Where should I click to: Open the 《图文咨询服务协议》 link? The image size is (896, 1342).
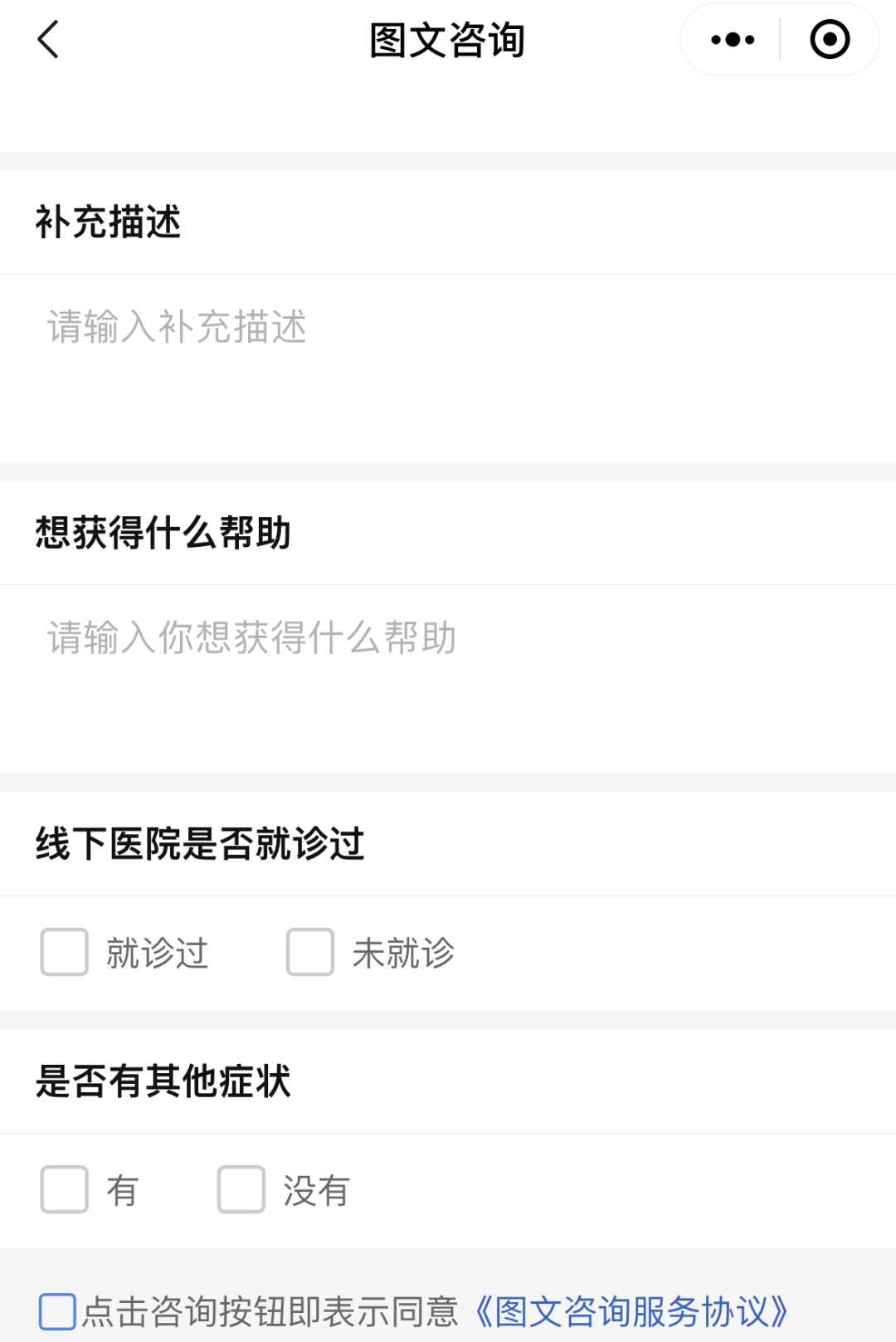631,1311
